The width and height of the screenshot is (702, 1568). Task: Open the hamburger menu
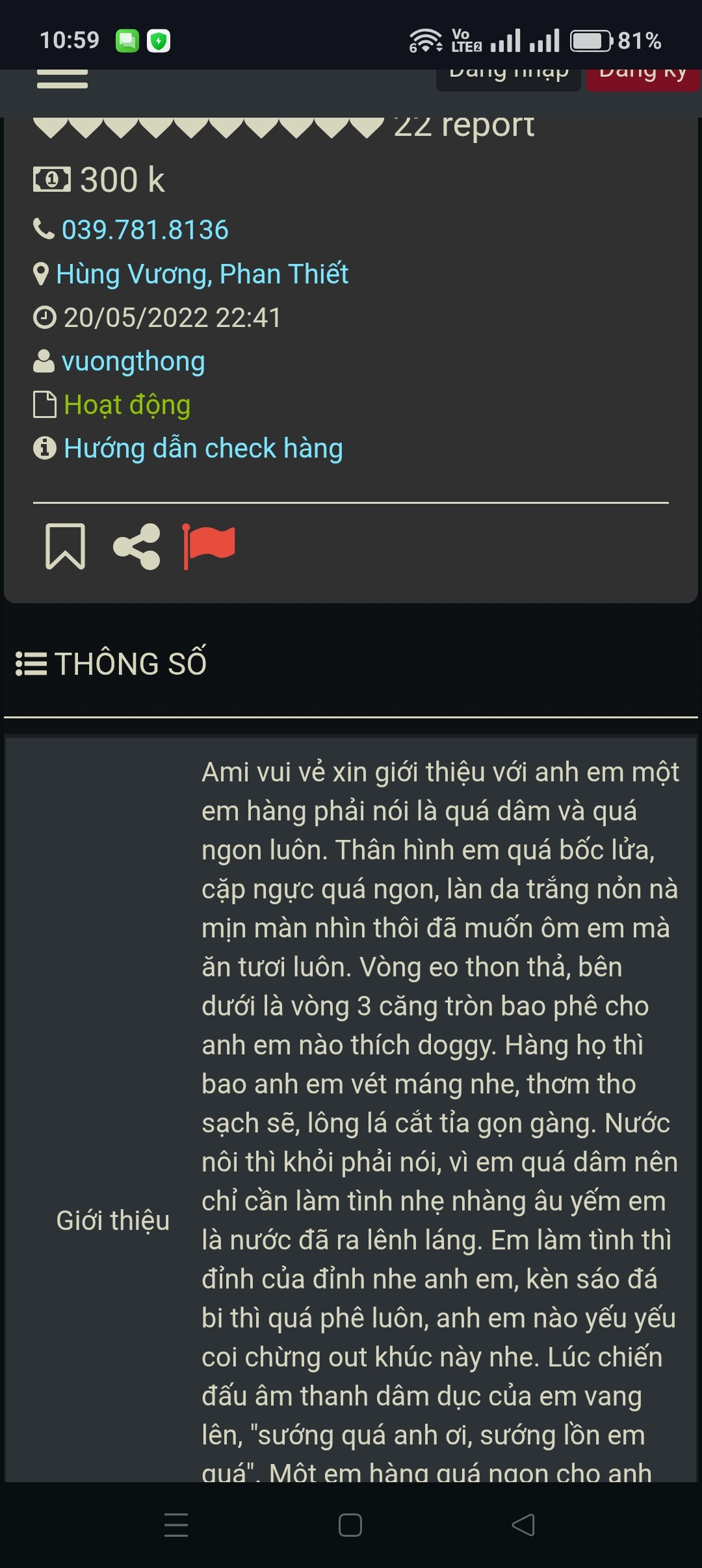62,78
